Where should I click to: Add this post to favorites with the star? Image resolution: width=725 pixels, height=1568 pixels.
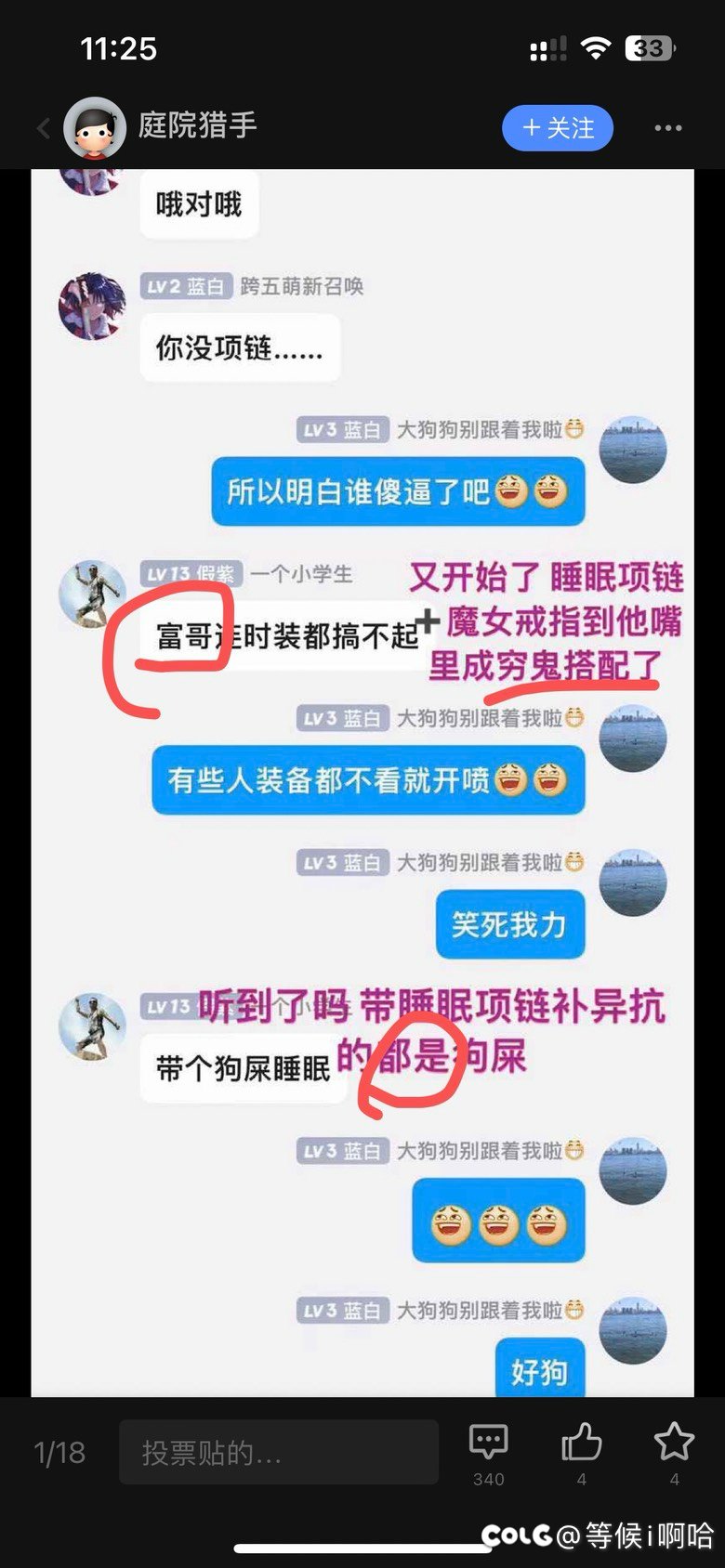(x=674, y=1444)
